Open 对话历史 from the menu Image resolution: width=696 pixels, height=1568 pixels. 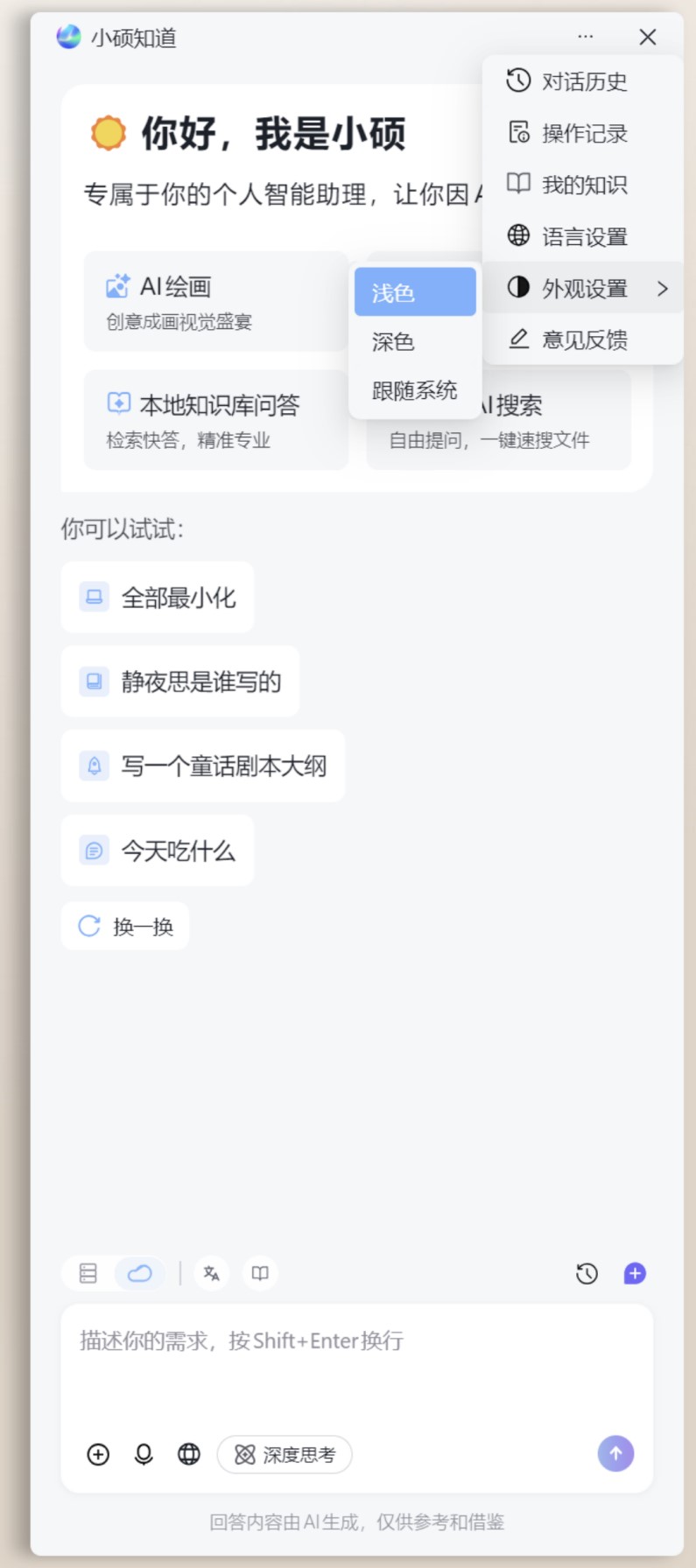click(583, 81)
